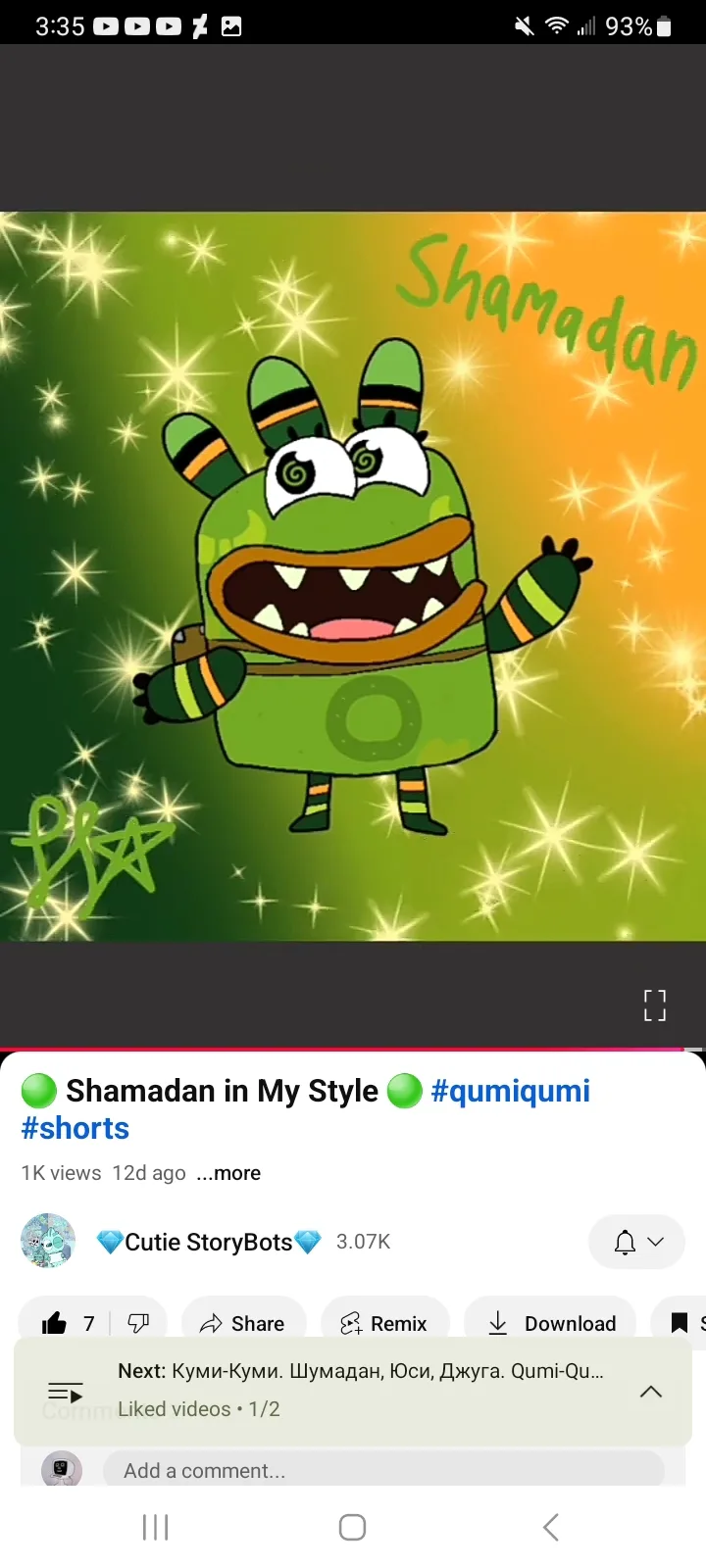
Task: Go back with the system back button
Action: 551,1527
